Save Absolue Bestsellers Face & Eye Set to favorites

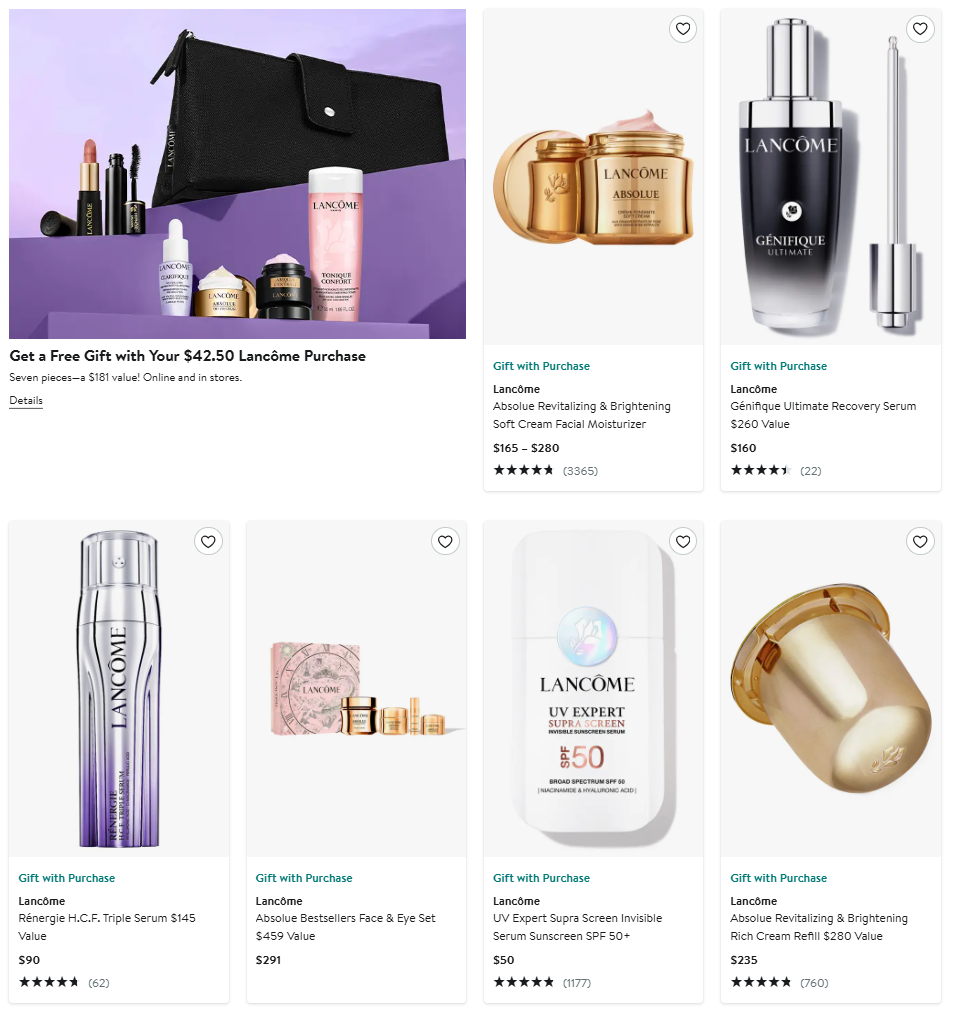point(445,541)
